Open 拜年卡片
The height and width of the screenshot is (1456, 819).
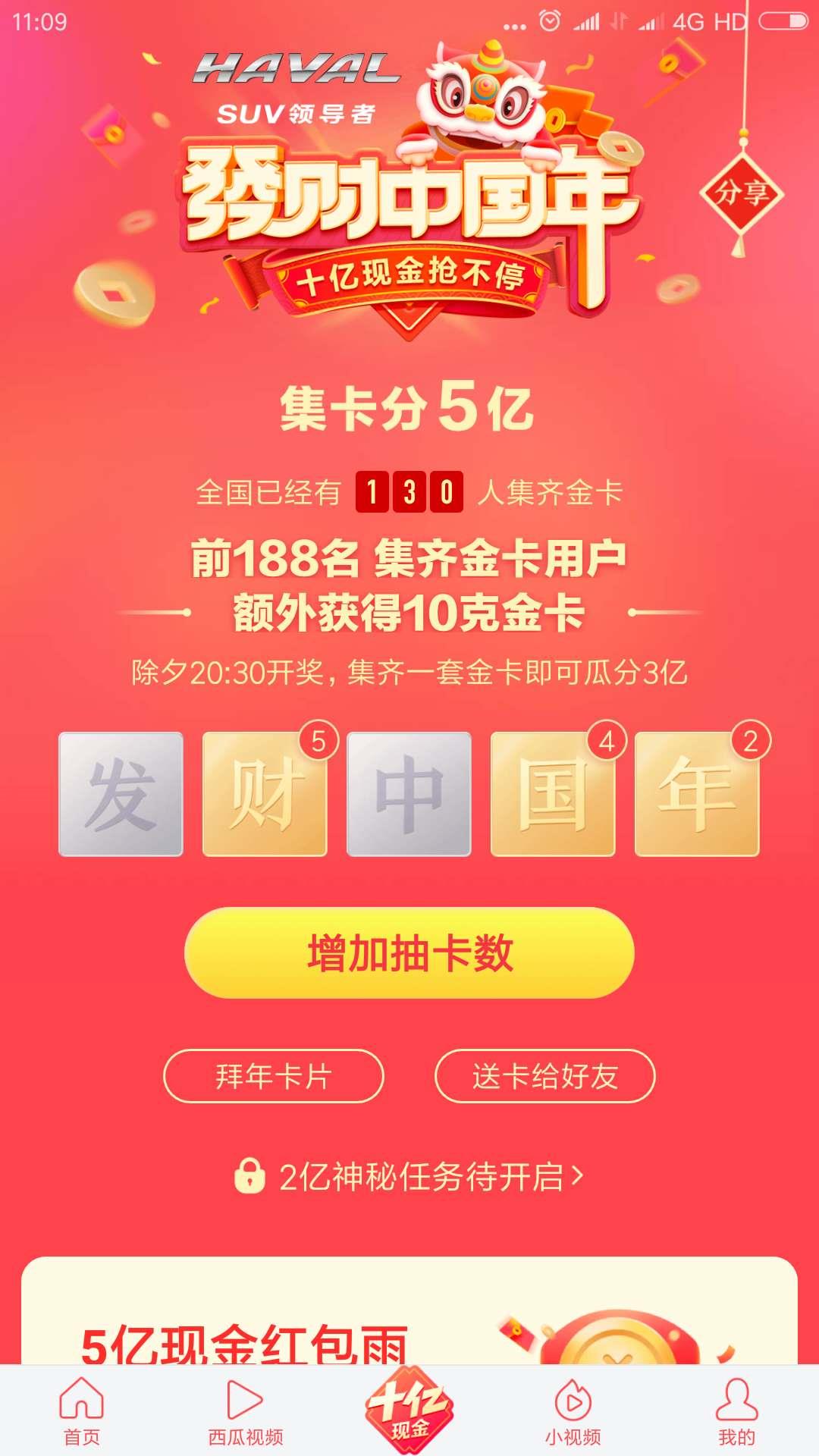pos(273,1075)
